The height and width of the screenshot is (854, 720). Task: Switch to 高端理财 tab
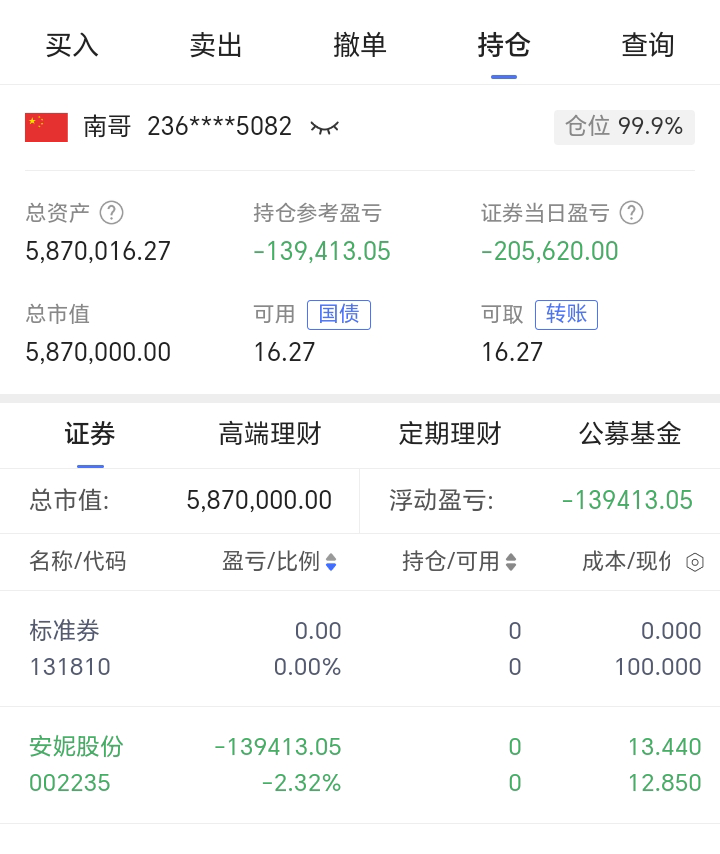[270, 434]
